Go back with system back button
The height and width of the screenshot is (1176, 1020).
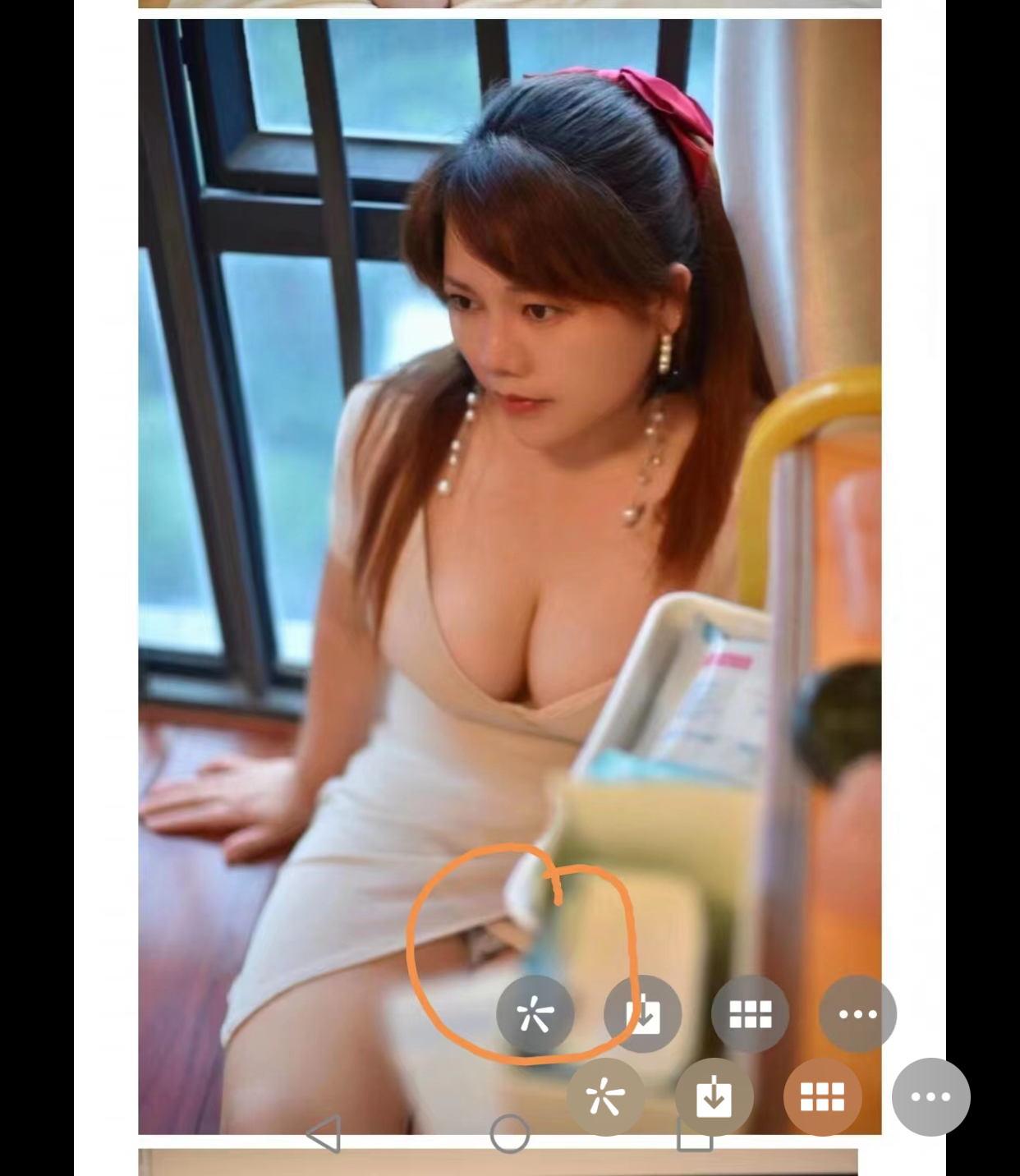click(324, 1134)
